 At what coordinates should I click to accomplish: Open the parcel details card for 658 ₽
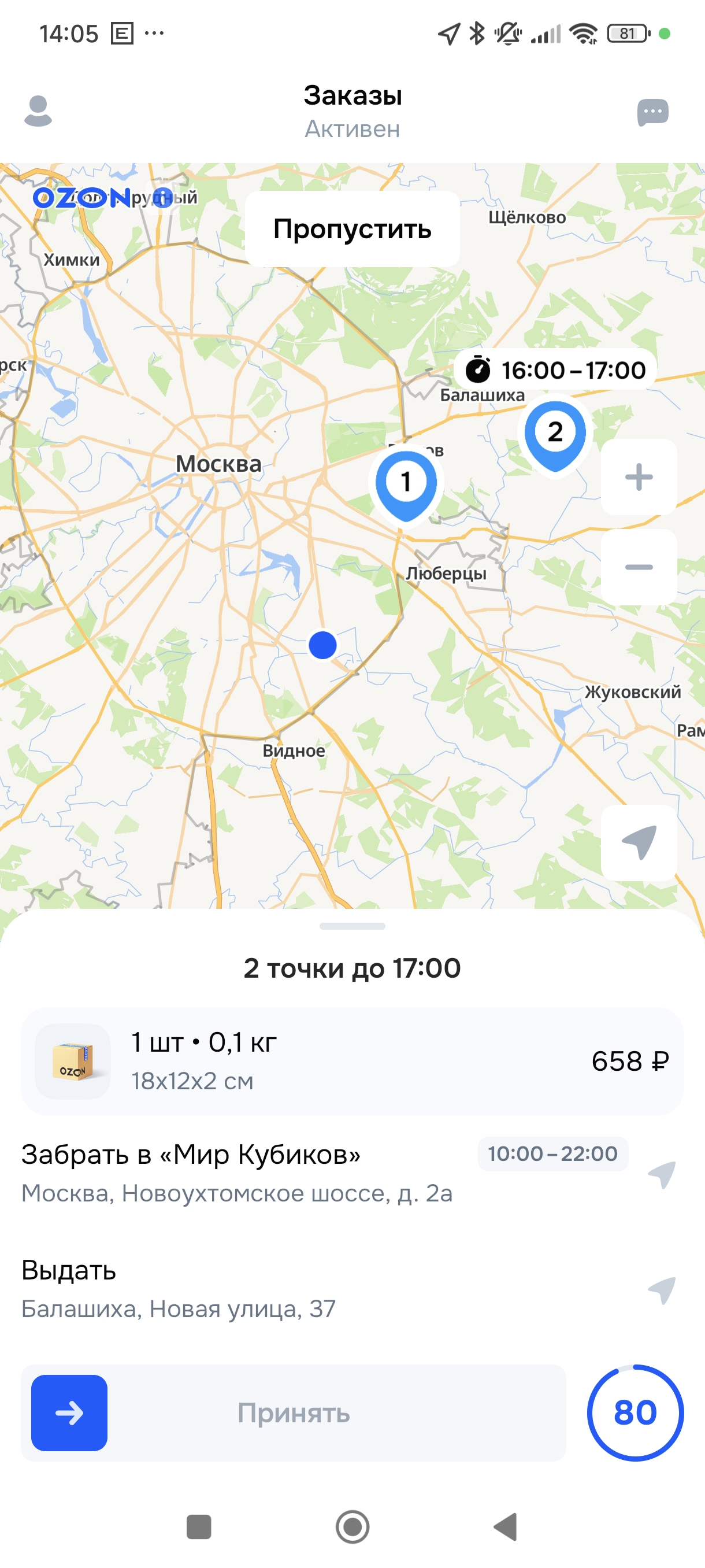(x=352, y=1061)
